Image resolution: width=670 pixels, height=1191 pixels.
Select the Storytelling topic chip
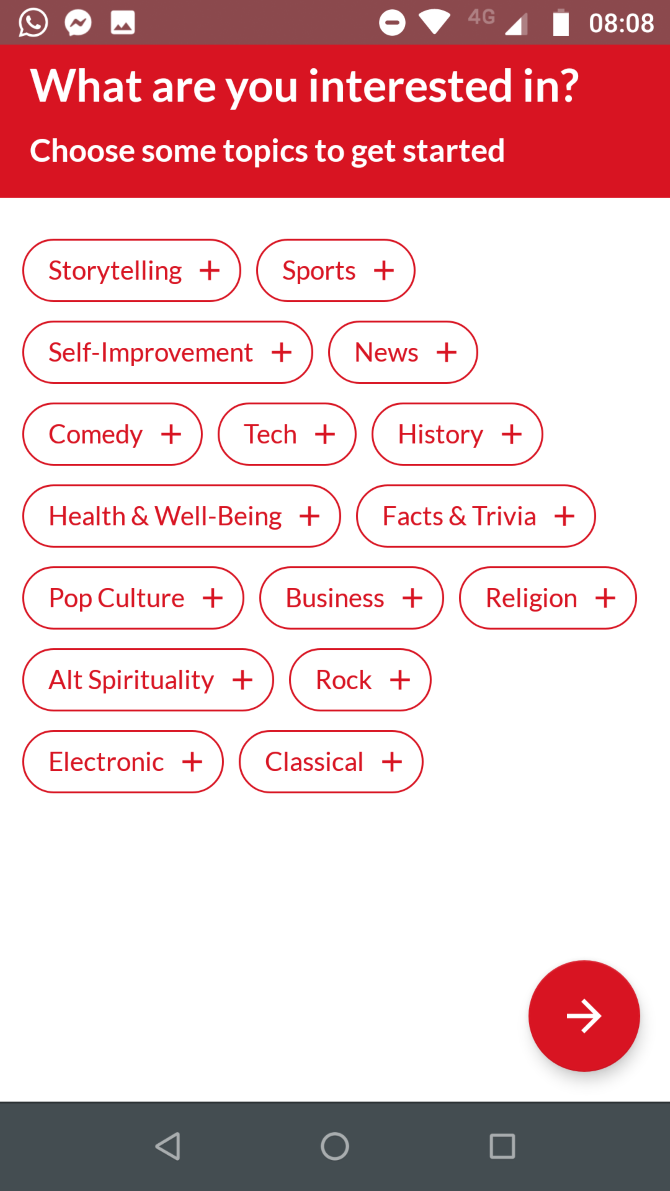click(x=131, y=271)
